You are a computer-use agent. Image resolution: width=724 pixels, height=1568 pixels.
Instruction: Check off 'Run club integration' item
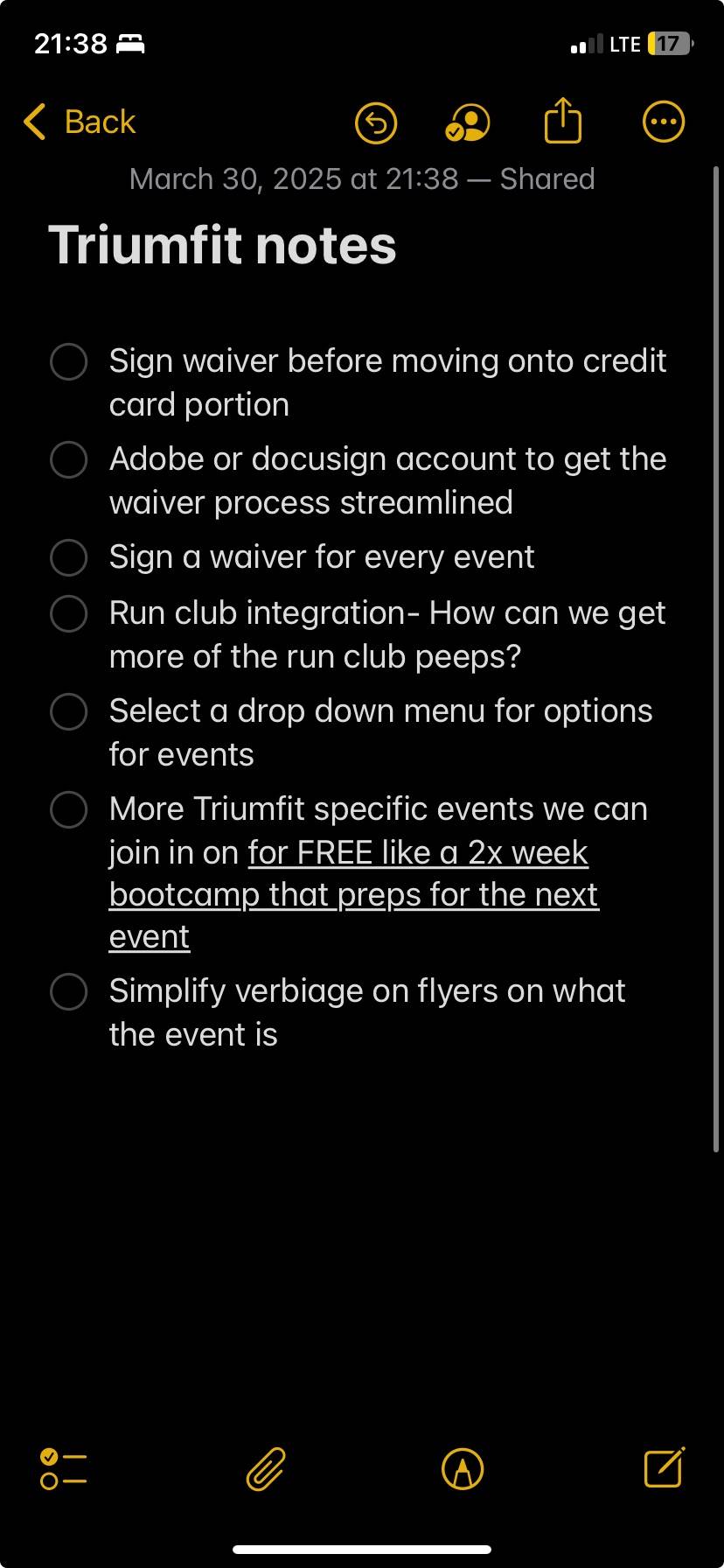pos(68,613)
